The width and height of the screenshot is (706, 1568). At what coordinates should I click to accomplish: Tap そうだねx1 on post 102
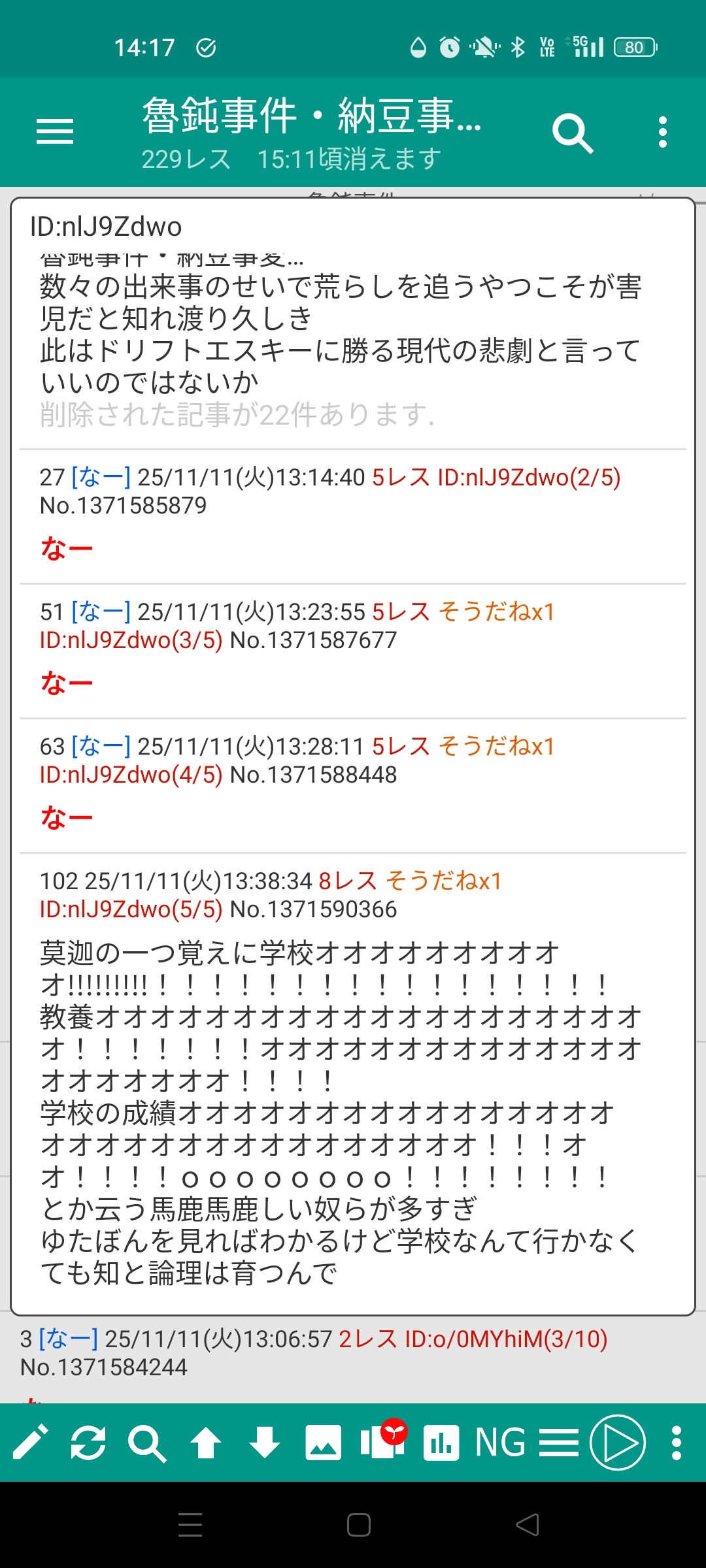(443, 881)
